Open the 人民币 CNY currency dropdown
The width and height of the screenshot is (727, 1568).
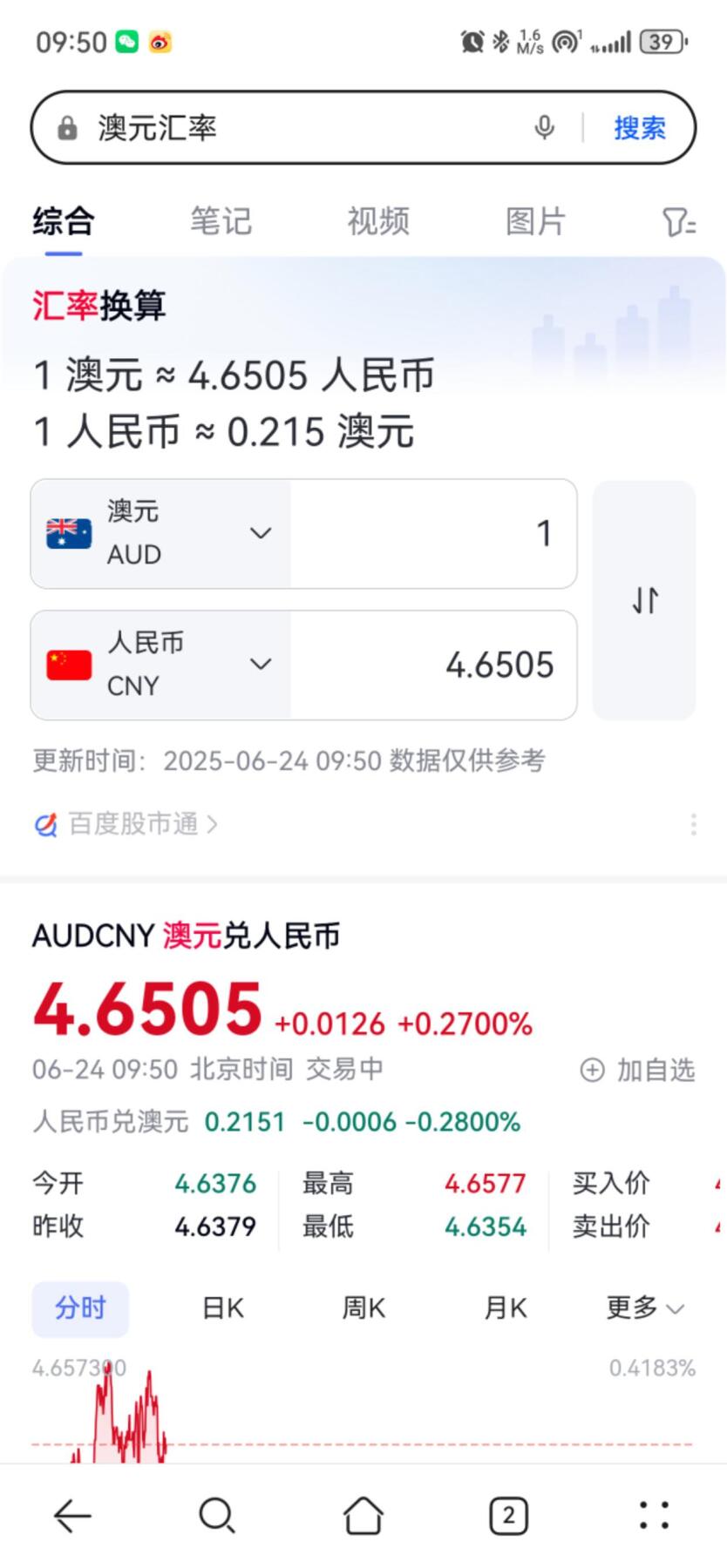point(161,665)
